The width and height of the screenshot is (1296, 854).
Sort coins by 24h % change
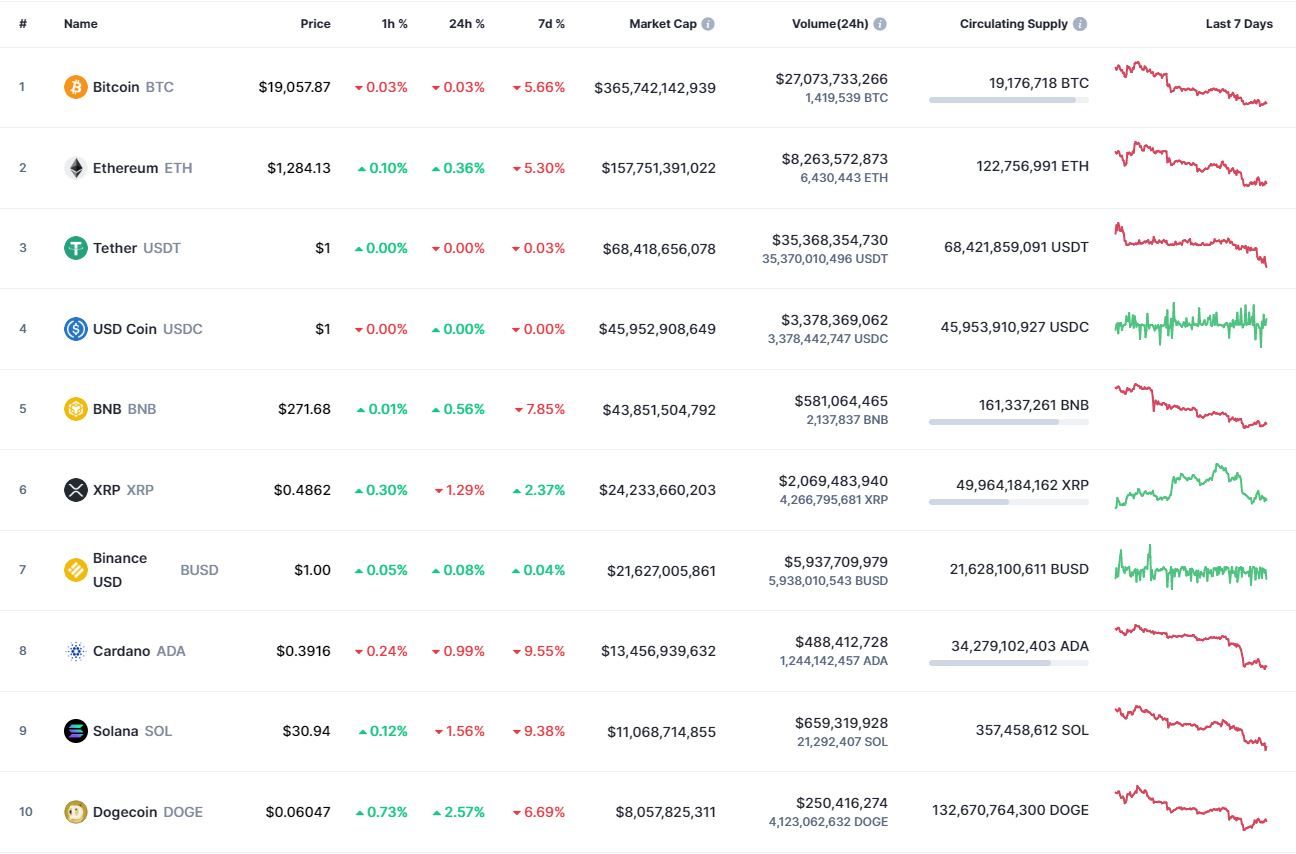[x=466, y=24]
